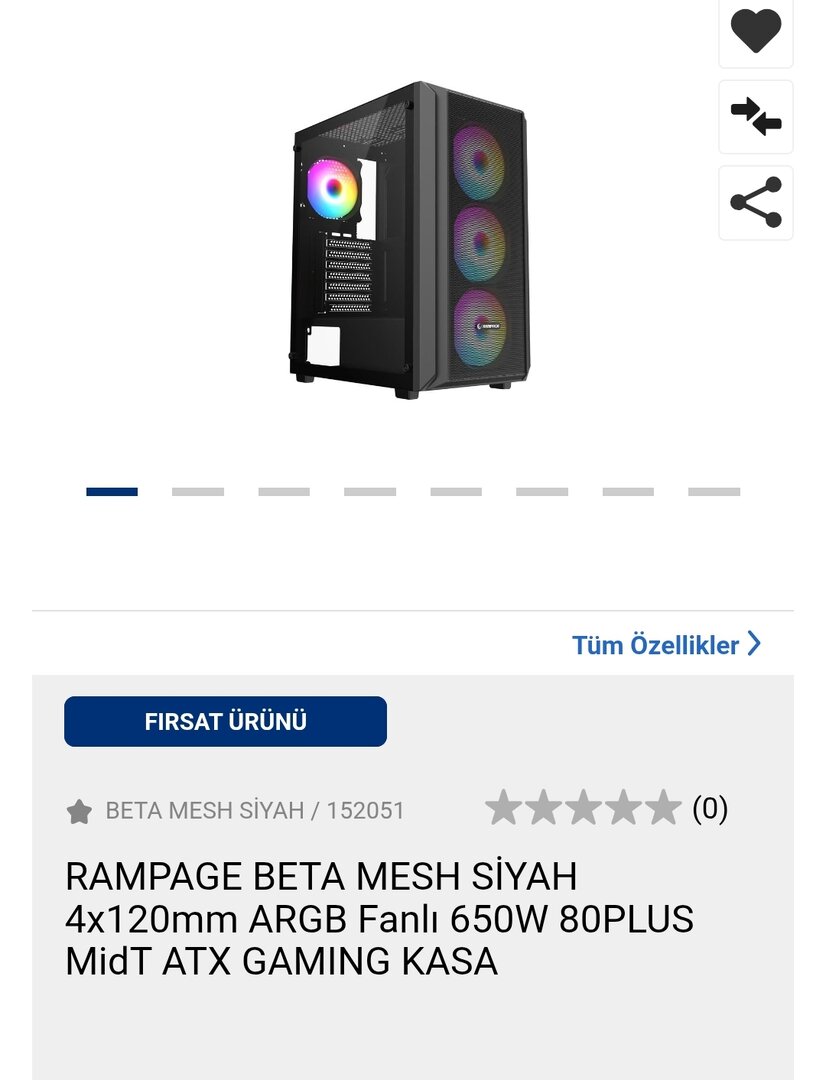
Task: Tap the compare products icon
Action: 755,117
